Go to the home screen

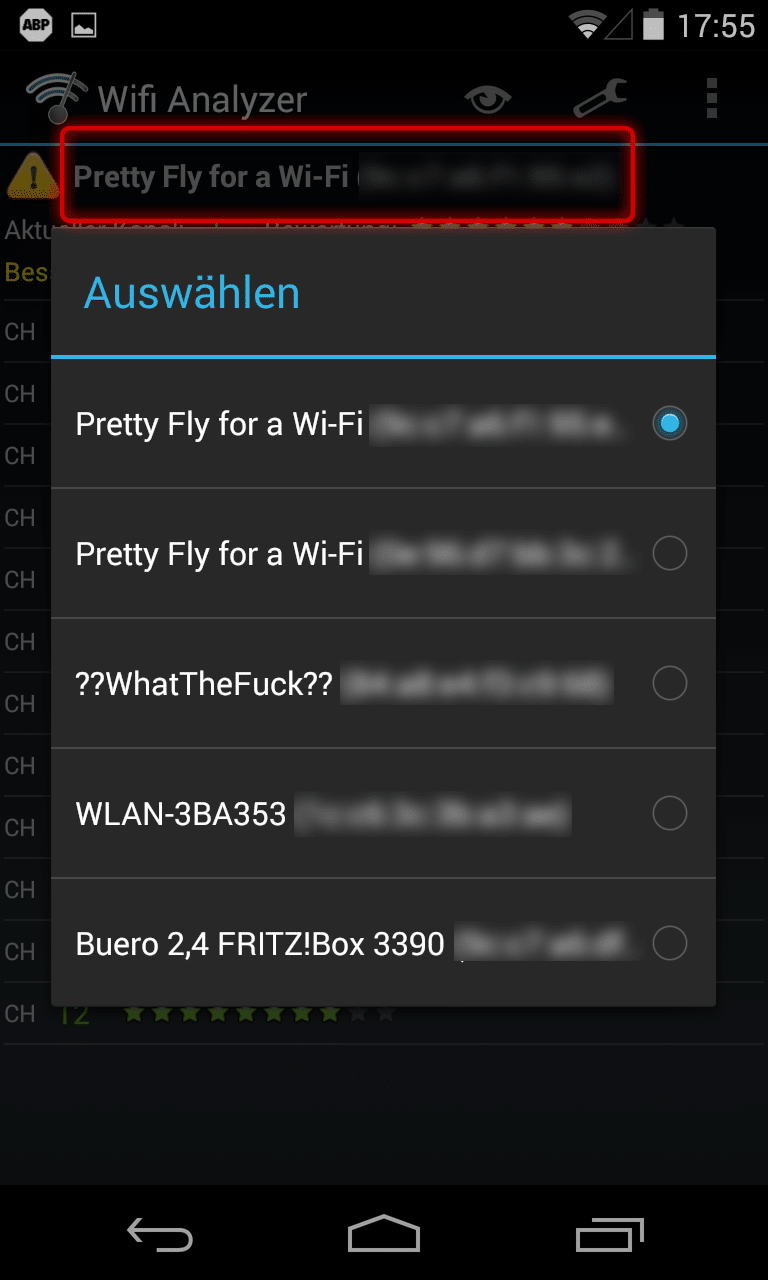point(384,1235)
